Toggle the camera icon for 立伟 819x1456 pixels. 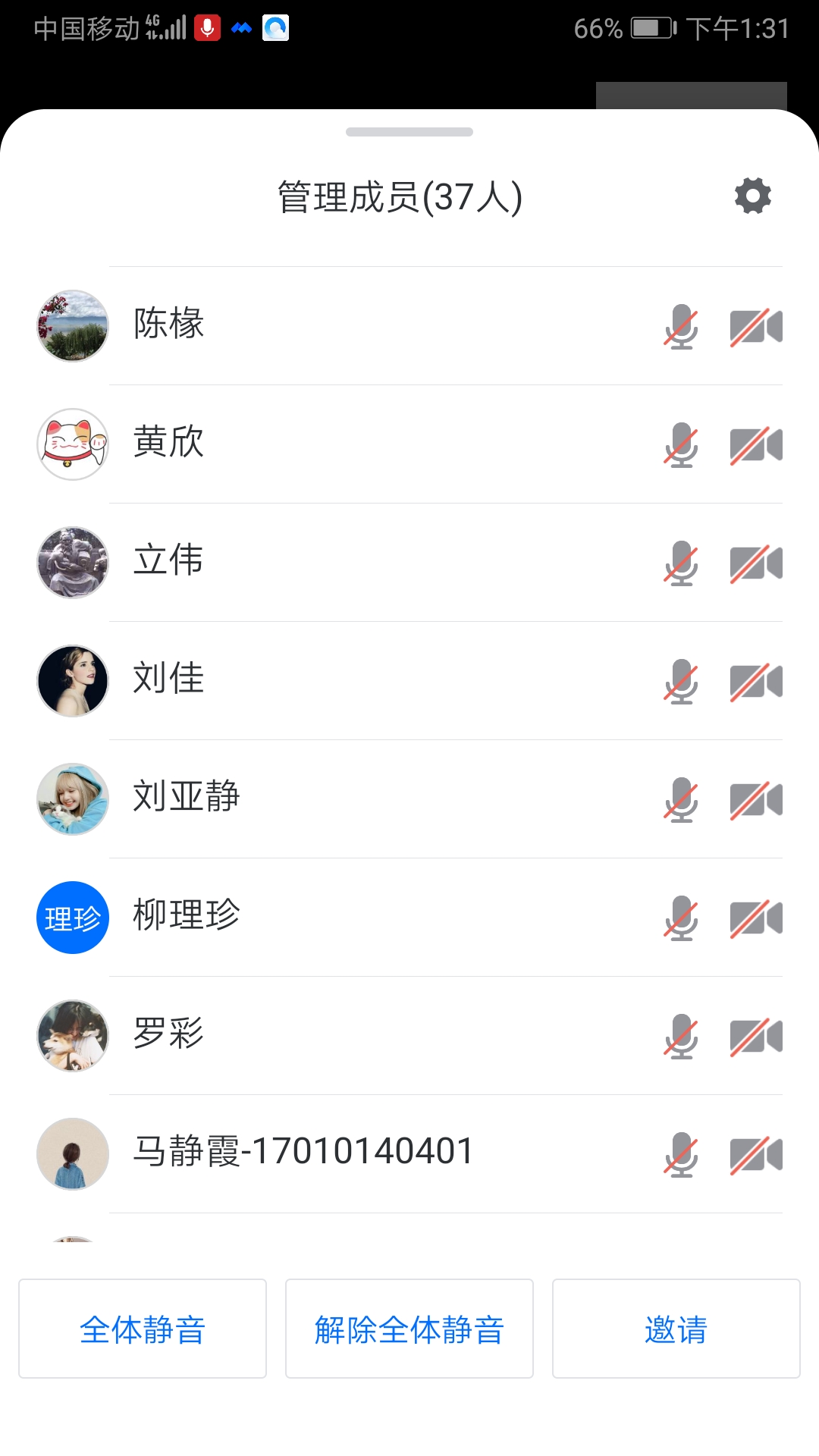(x=756, y=563)
